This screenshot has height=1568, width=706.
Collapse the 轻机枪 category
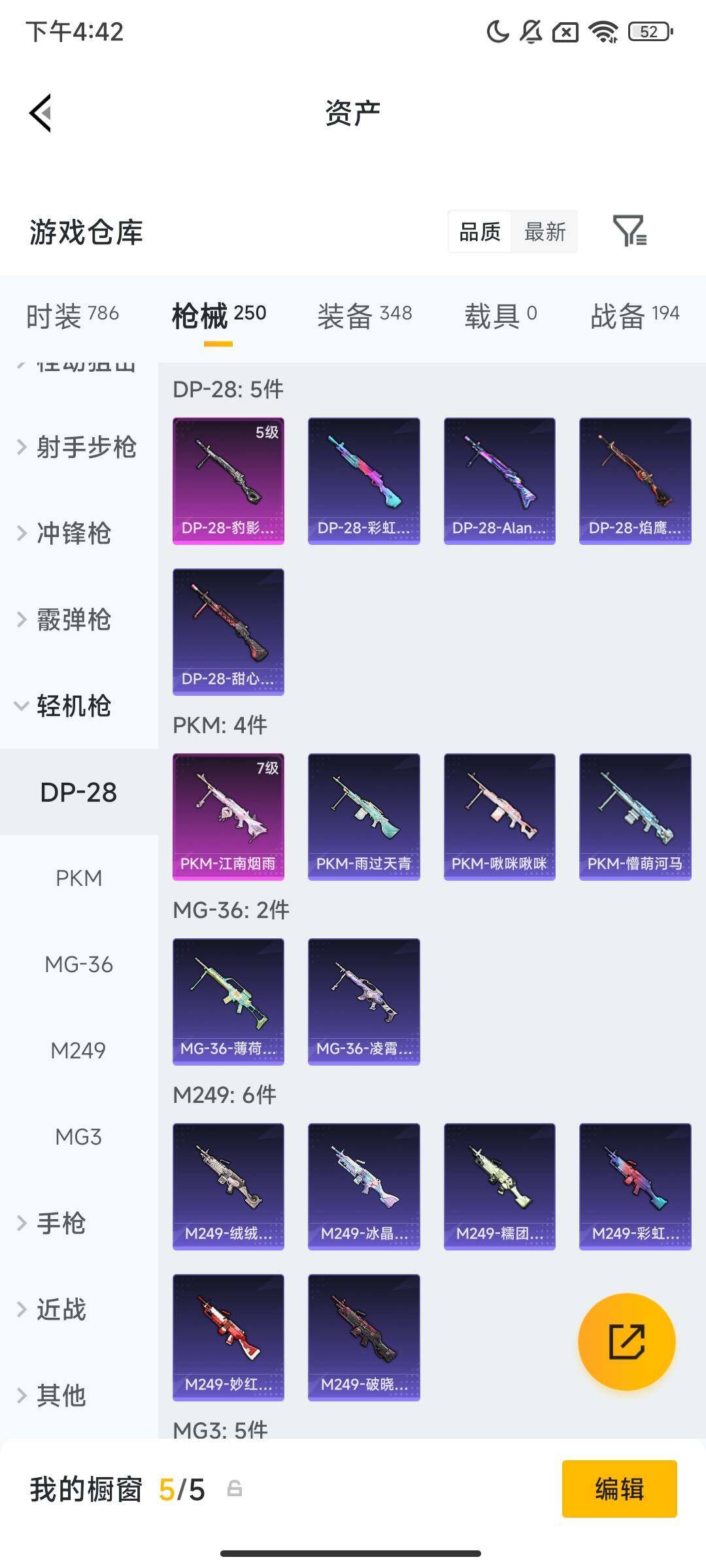tap(65, 706)
